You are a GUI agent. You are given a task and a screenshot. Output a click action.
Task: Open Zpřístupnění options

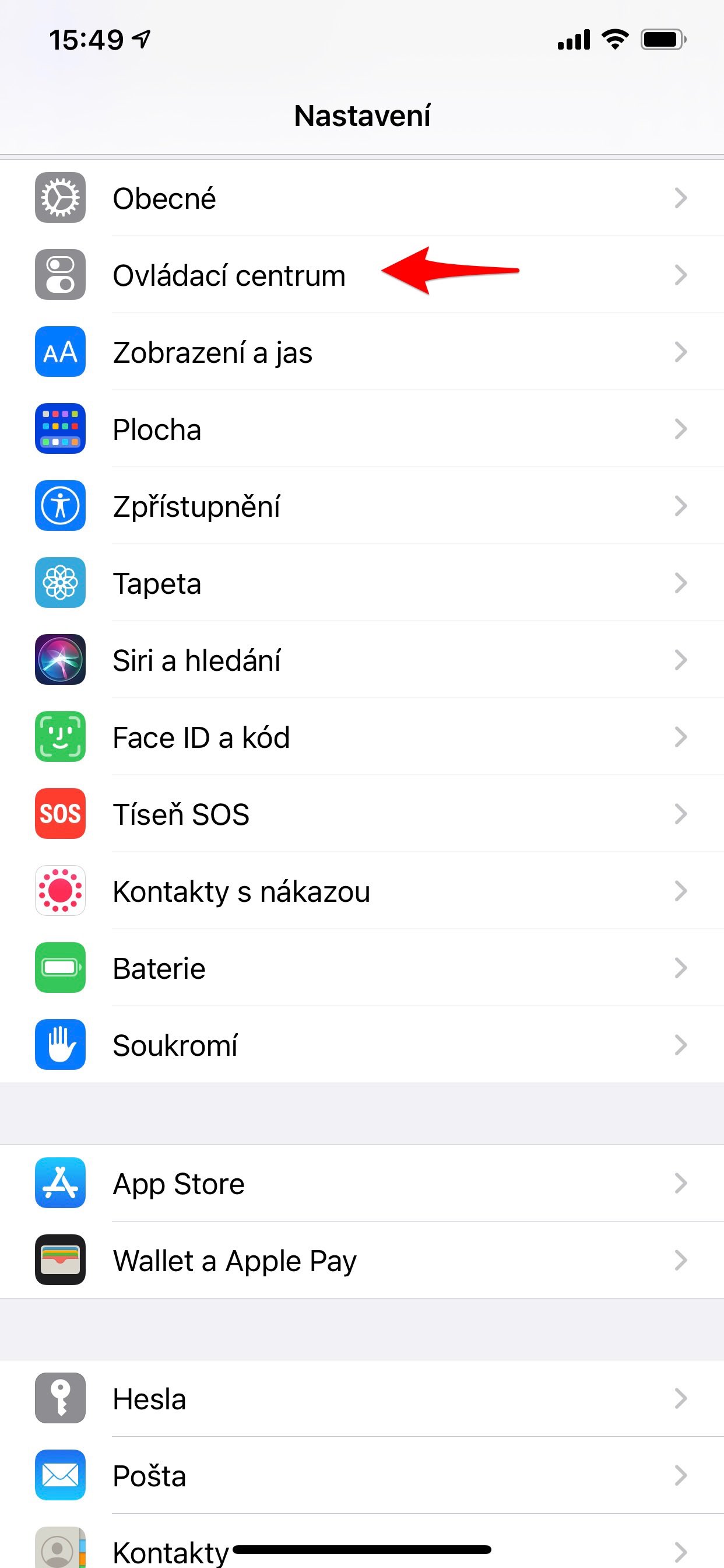[x=361, y=506]
